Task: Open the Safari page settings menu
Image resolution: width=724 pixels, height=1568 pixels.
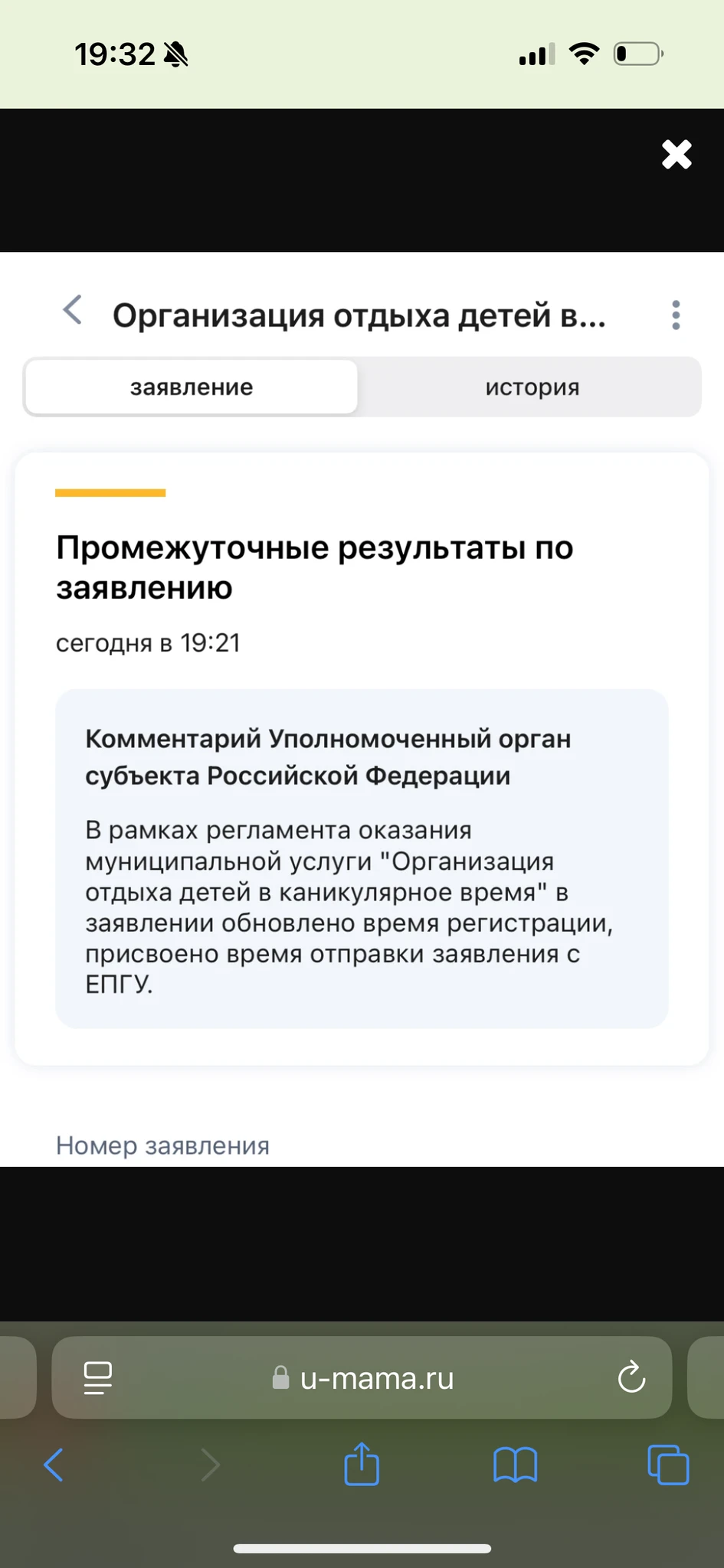Action: (x=97, y=1377)
